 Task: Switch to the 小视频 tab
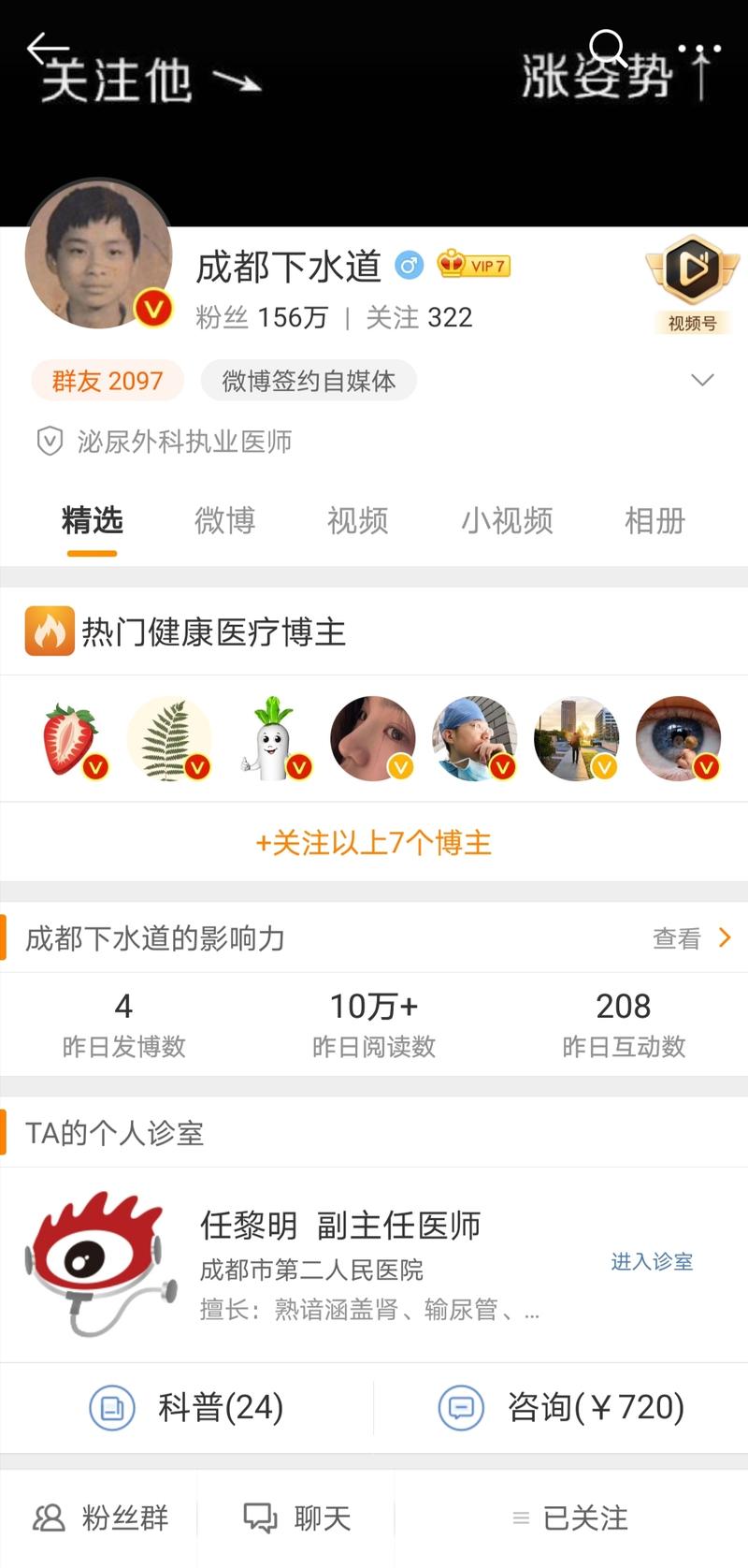click(507, 520)
